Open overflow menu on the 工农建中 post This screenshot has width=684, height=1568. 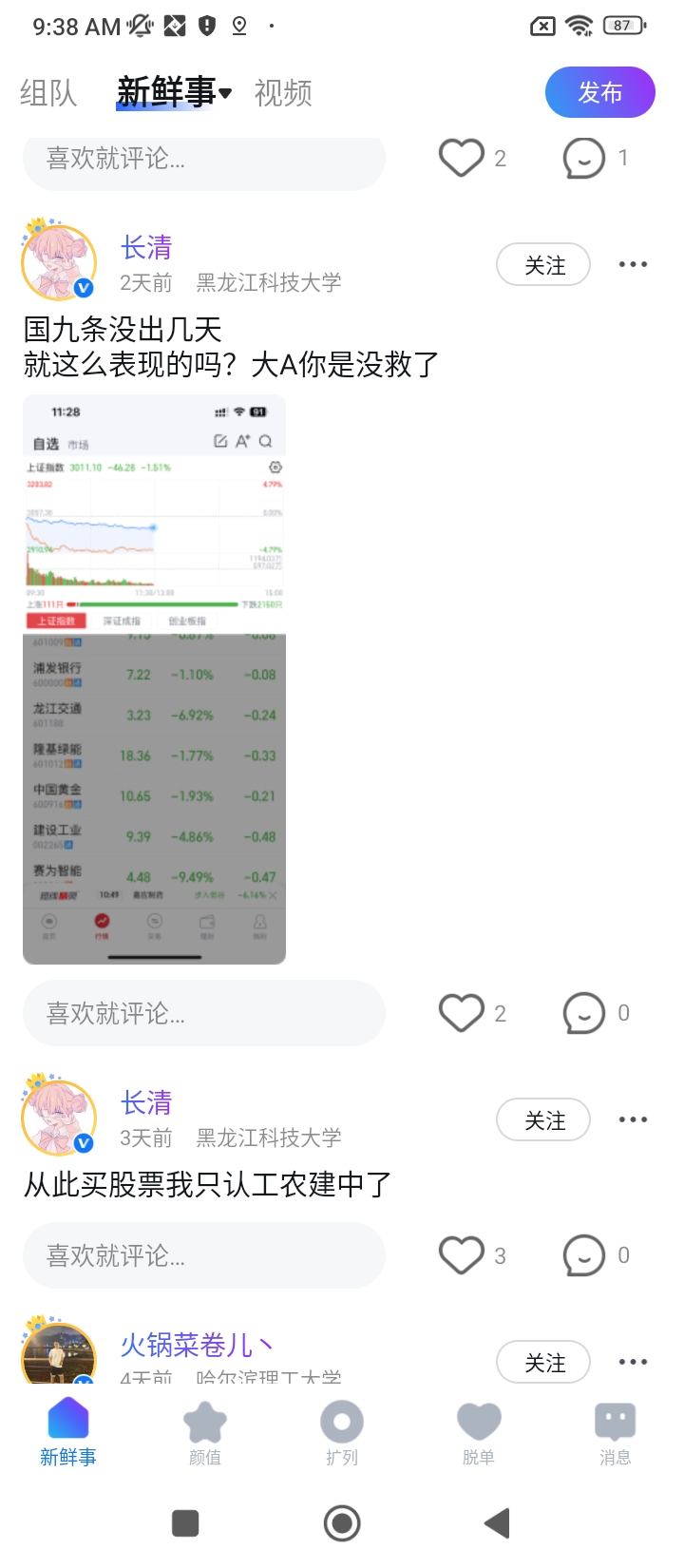(x=633, y=1120)
